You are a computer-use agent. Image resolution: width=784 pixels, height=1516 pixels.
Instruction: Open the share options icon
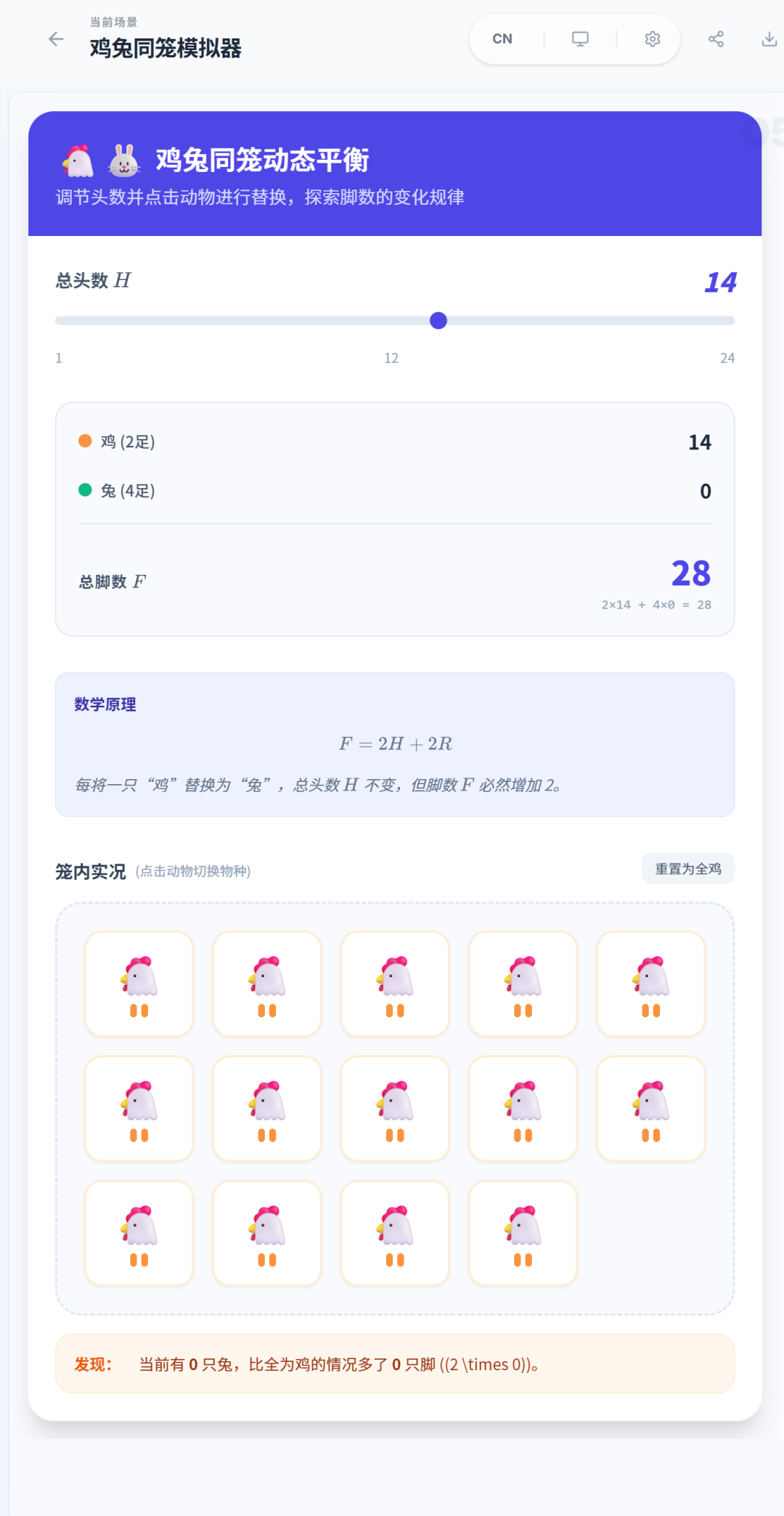click(x=716, y=38)
